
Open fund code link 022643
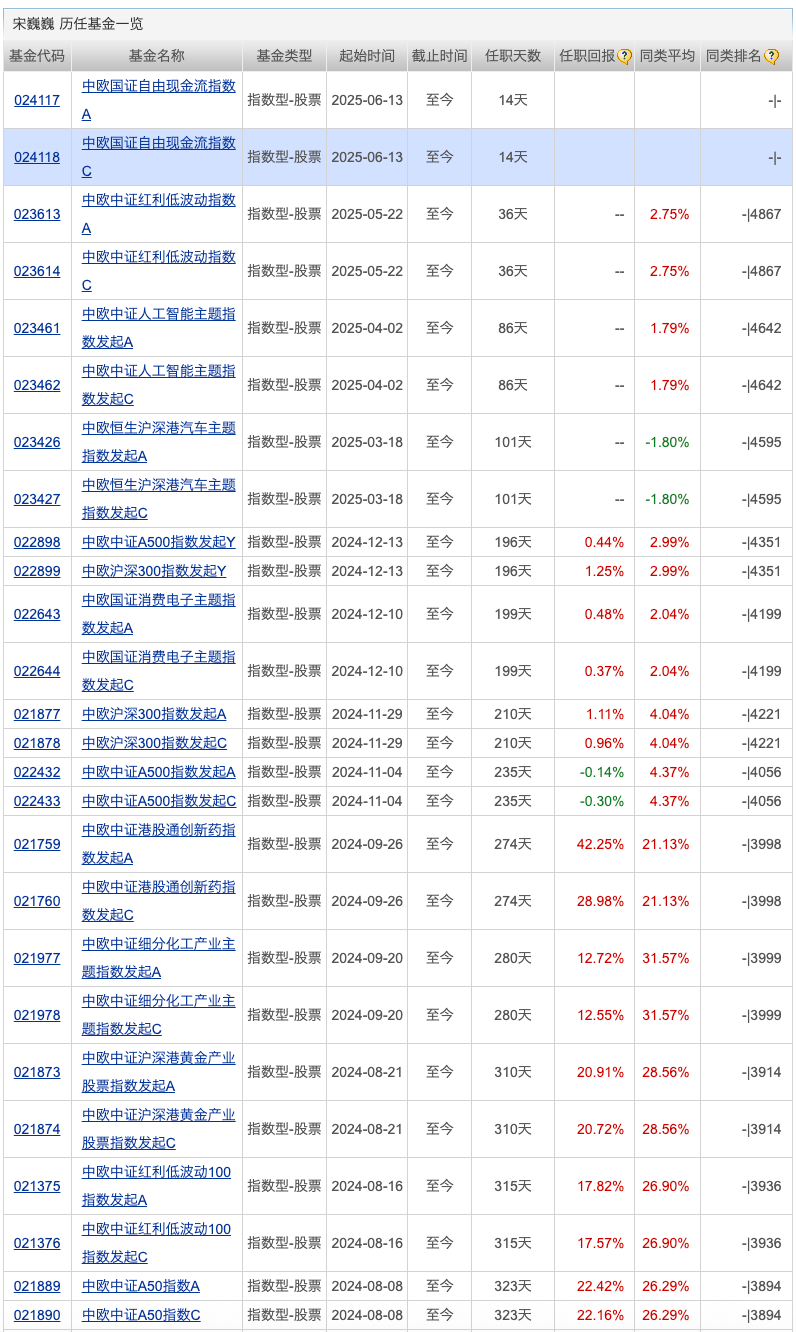pos(37,614)
